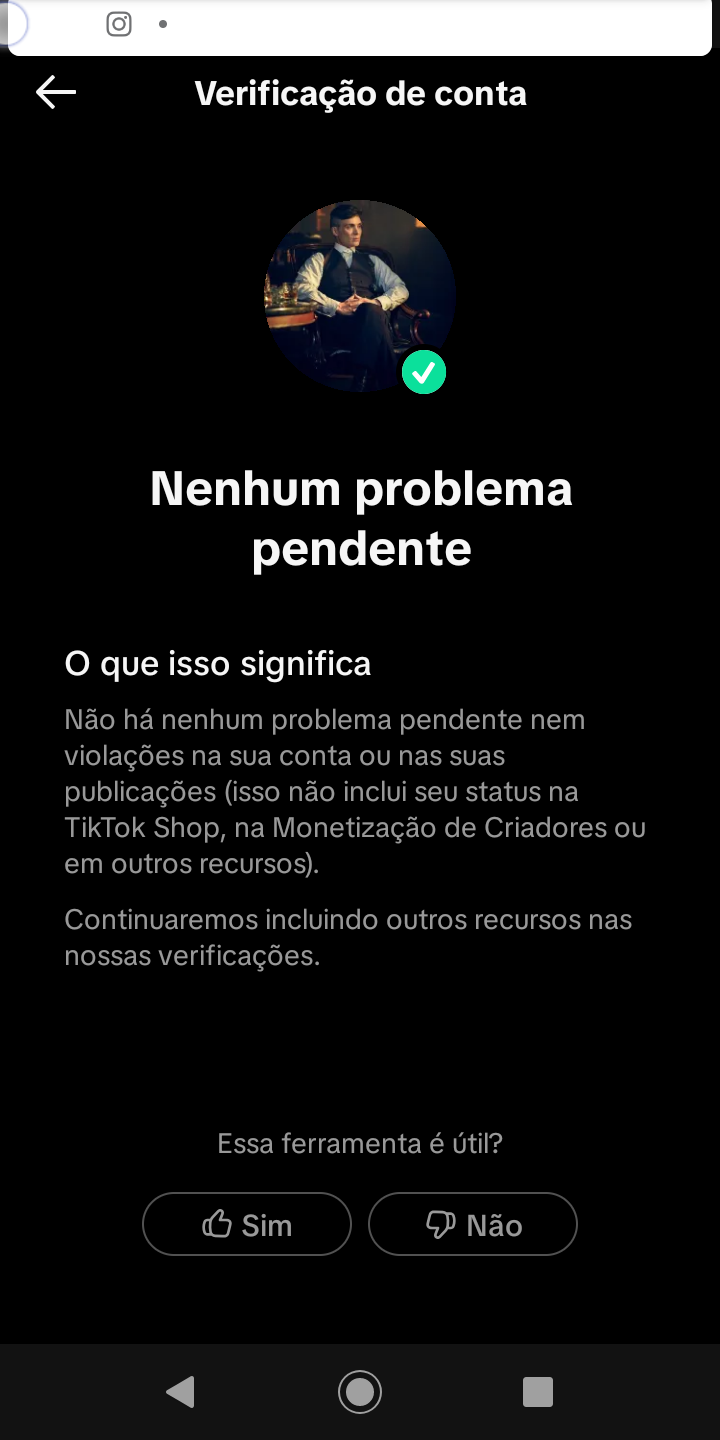Go back from Verificação de conta

click(56, 93)
